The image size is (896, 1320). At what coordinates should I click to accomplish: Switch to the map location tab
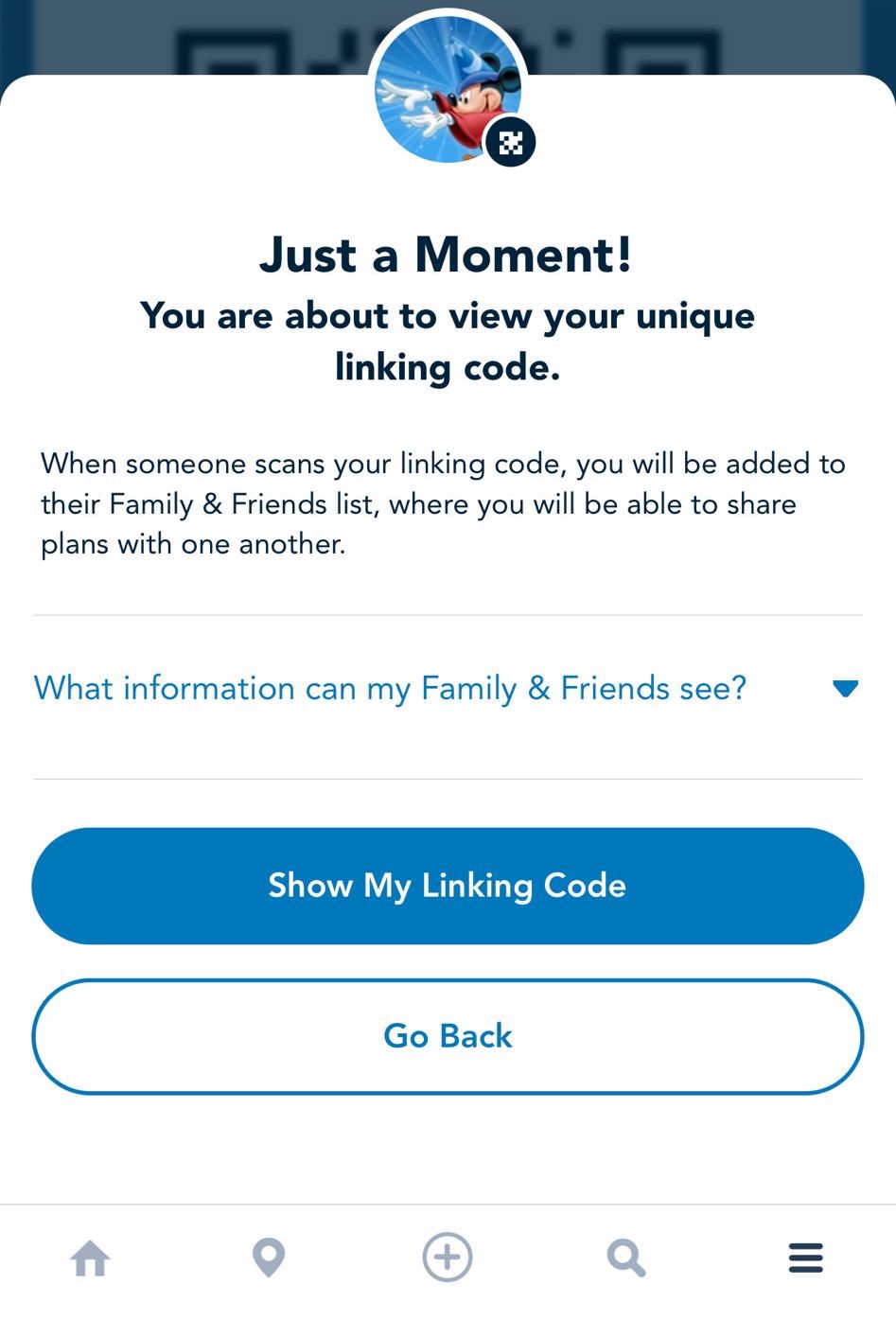pyautogui.click(x=269, y=1258)
